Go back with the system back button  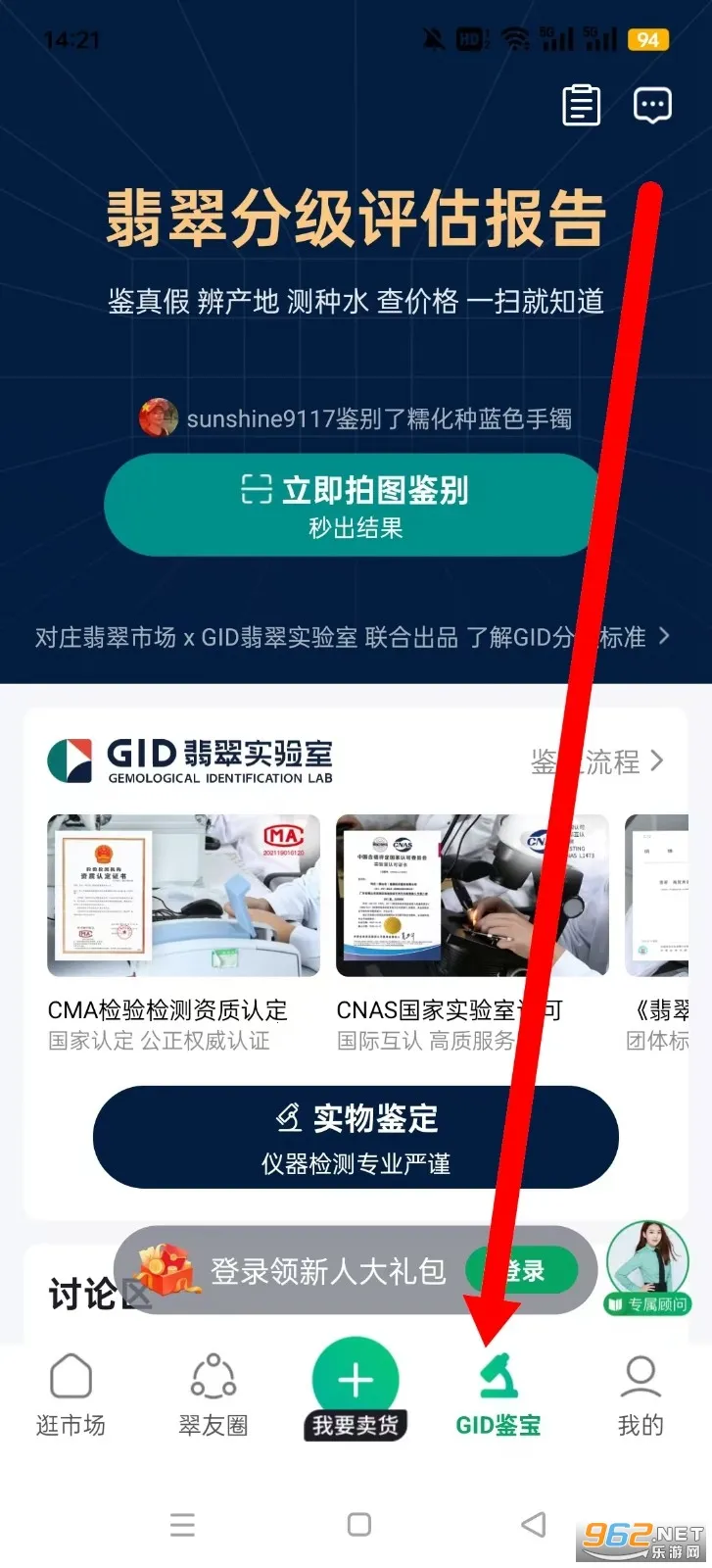[x=534, y=1524]
